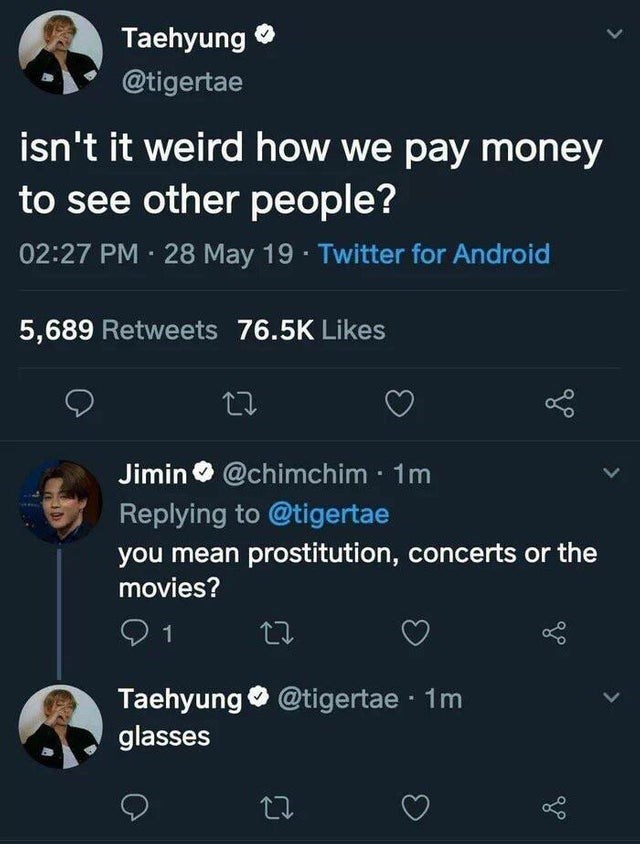
Task: Reply to Jimin's tweet
Action: point(134,632)
